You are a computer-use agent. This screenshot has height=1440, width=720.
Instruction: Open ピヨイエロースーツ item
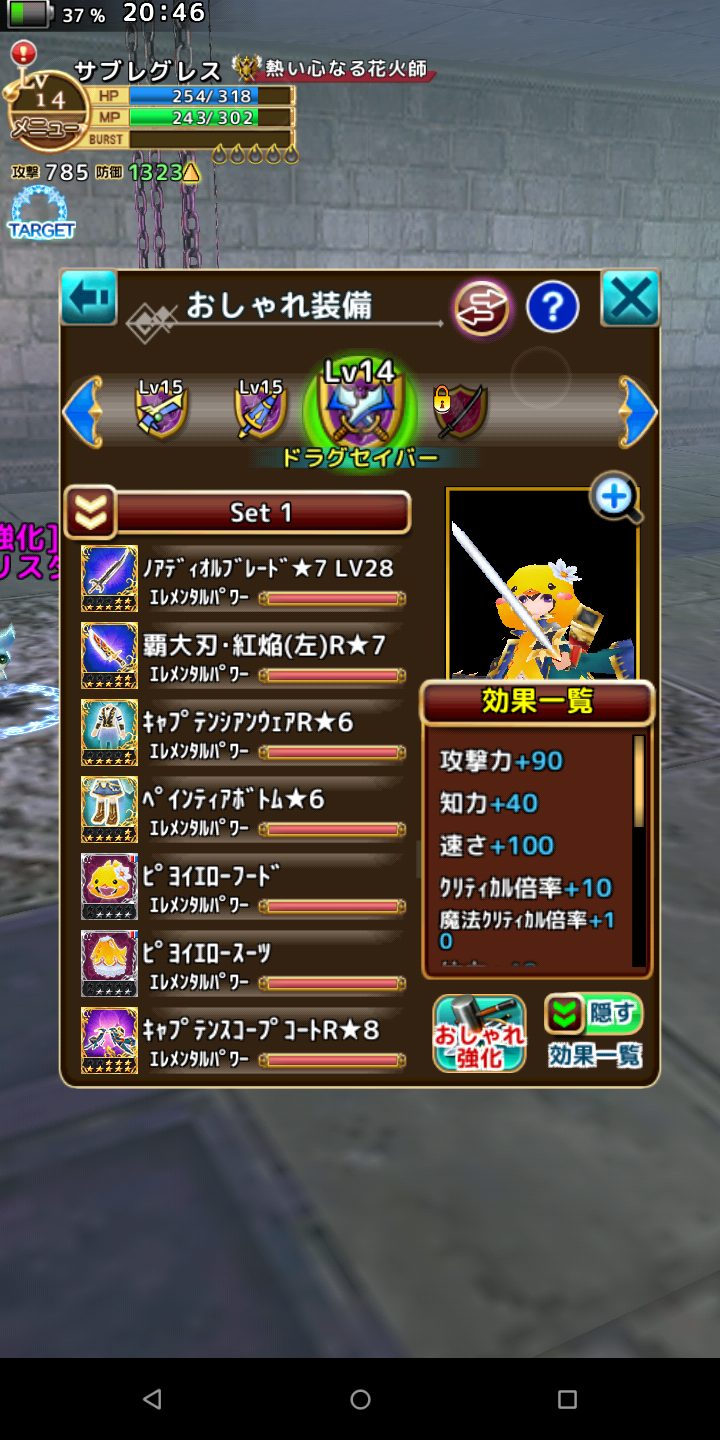[244, 963]
